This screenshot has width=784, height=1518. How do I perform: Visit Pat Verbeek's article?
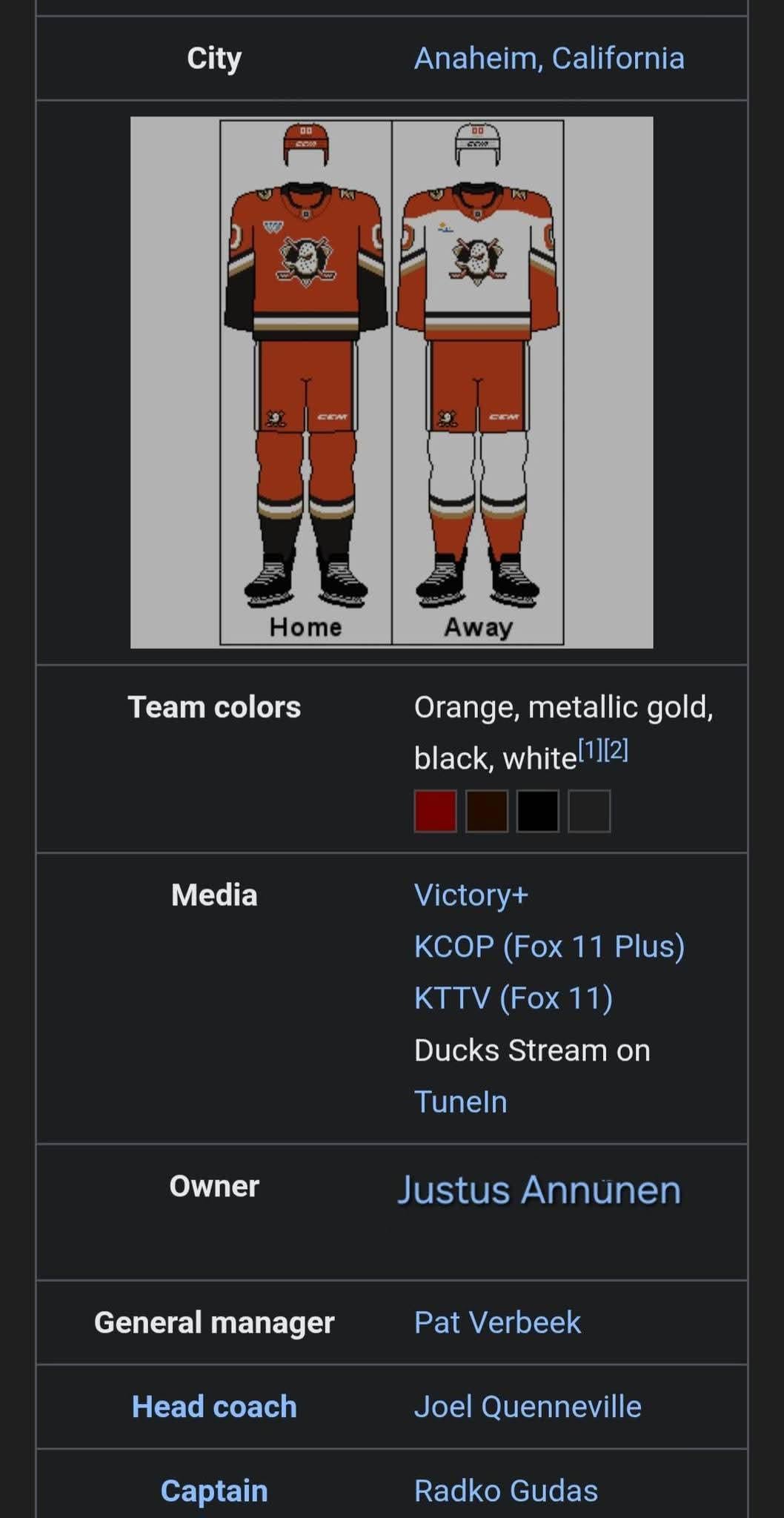tap(497, 1322)
